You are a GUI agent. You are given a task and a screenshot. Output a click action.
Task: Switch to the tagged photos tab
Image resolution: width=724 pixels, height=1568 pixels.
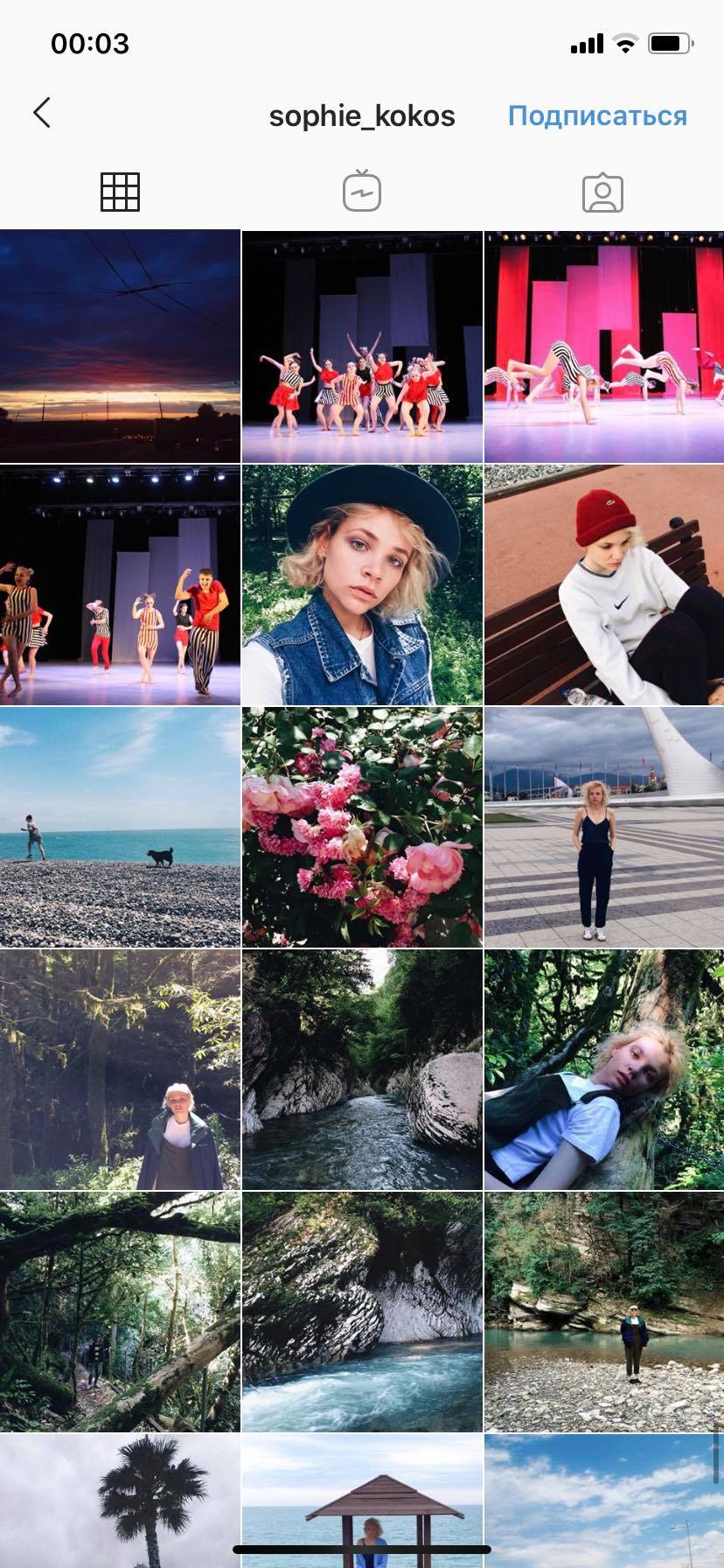tap(602, 192)
